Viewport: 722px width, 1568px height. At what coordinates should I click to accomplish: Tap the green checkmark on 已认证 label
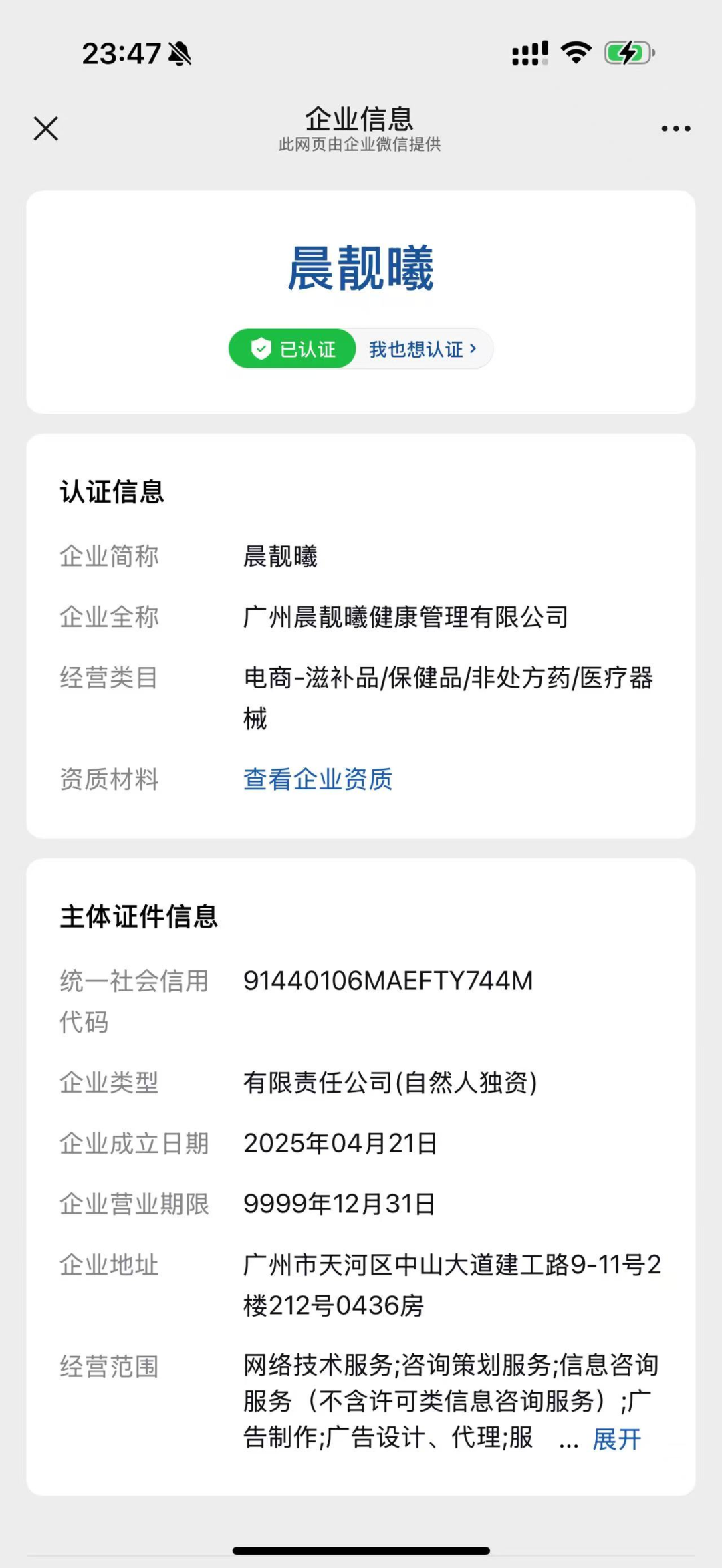point(261,348)
